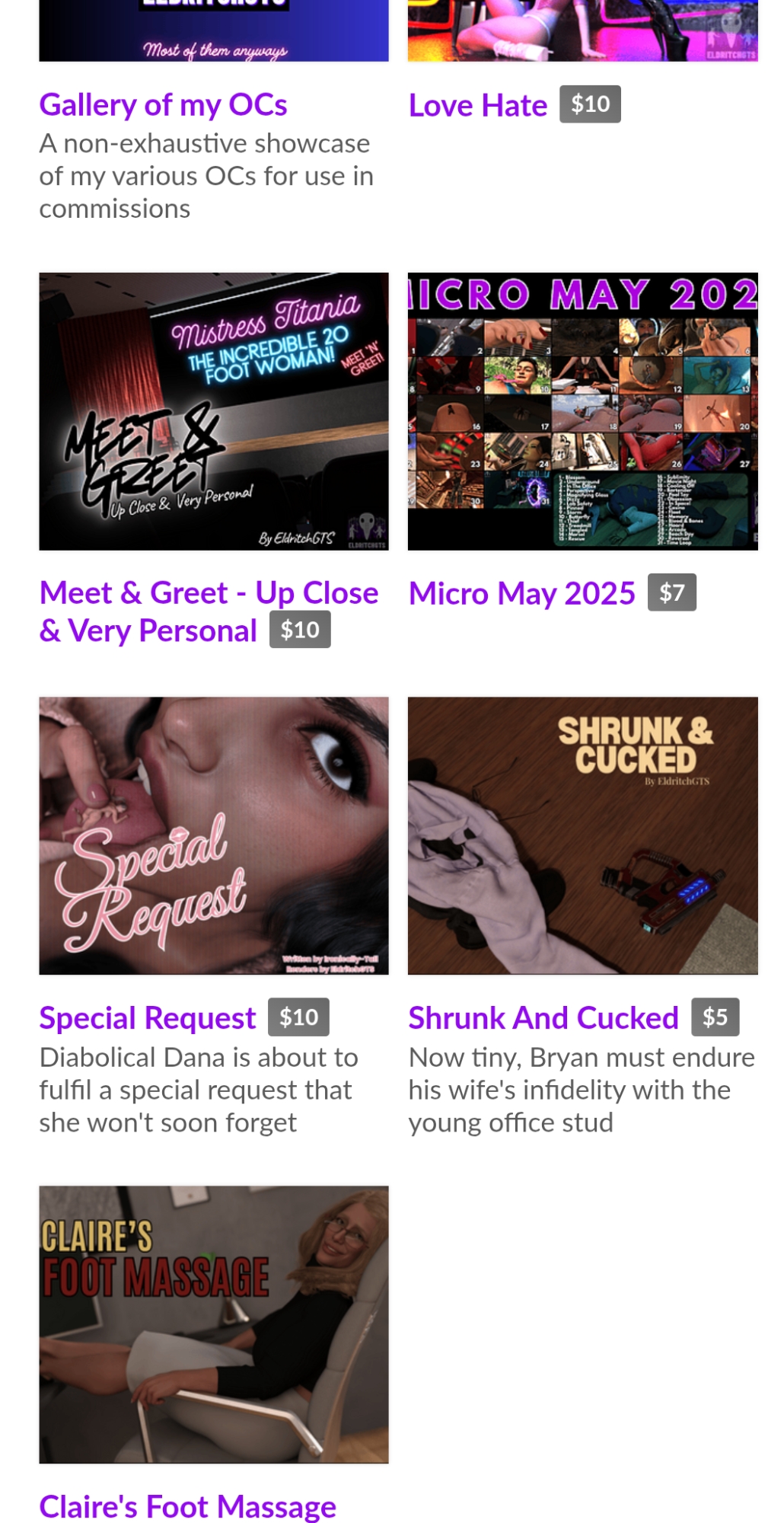This screenshot has width=784, height=1523.
Task: Open the Special Request cover image
Action: click(214, 835)
